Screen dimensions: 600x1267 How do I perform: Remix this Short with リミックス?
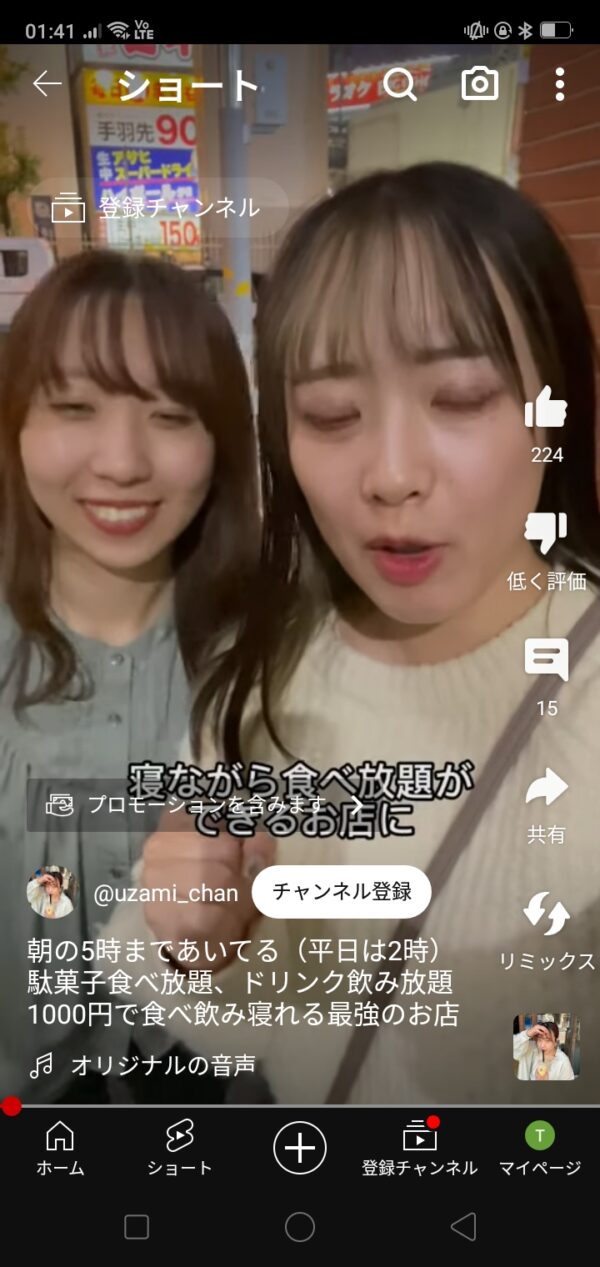tap(546, 915)
